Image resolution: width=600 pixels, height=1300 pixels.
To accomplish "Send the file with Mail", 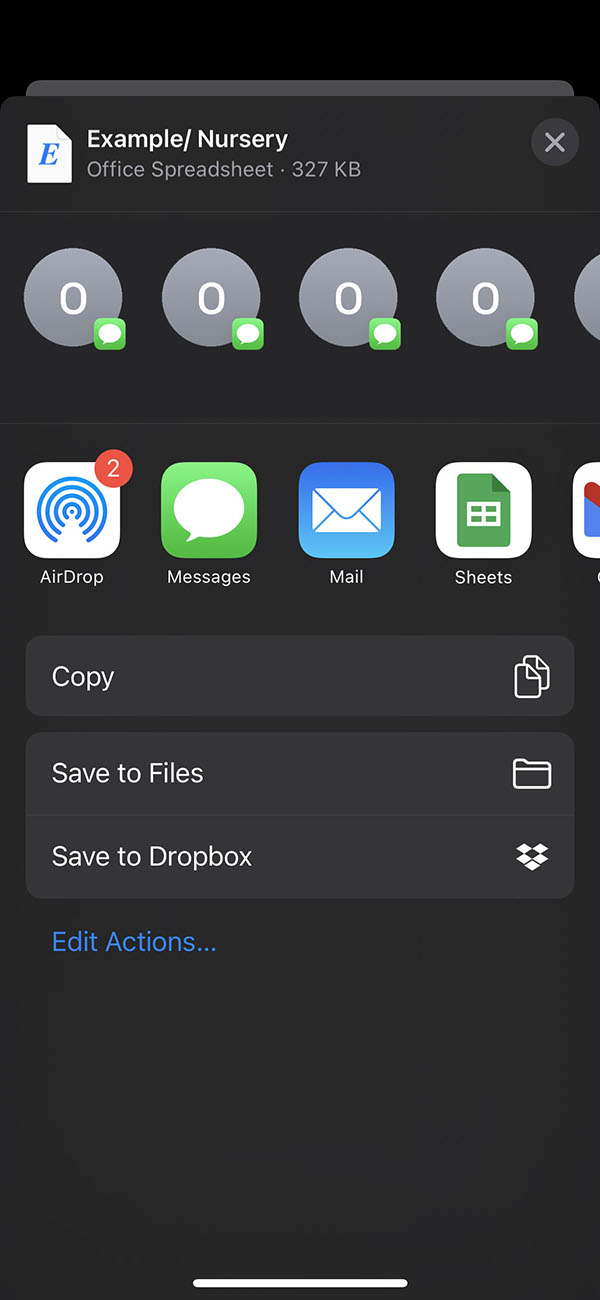I will [346, 511].
